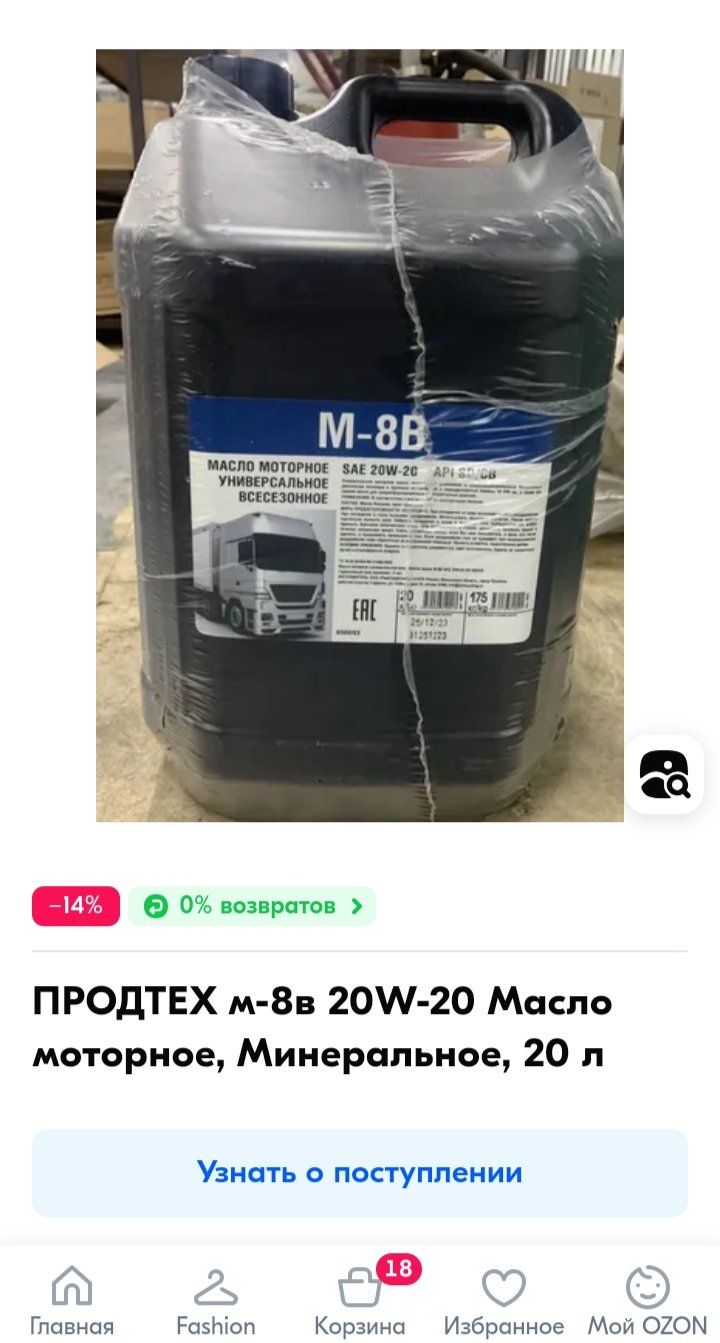
Task: Open the visual similar-items search icon
Action: pos(664,774)
